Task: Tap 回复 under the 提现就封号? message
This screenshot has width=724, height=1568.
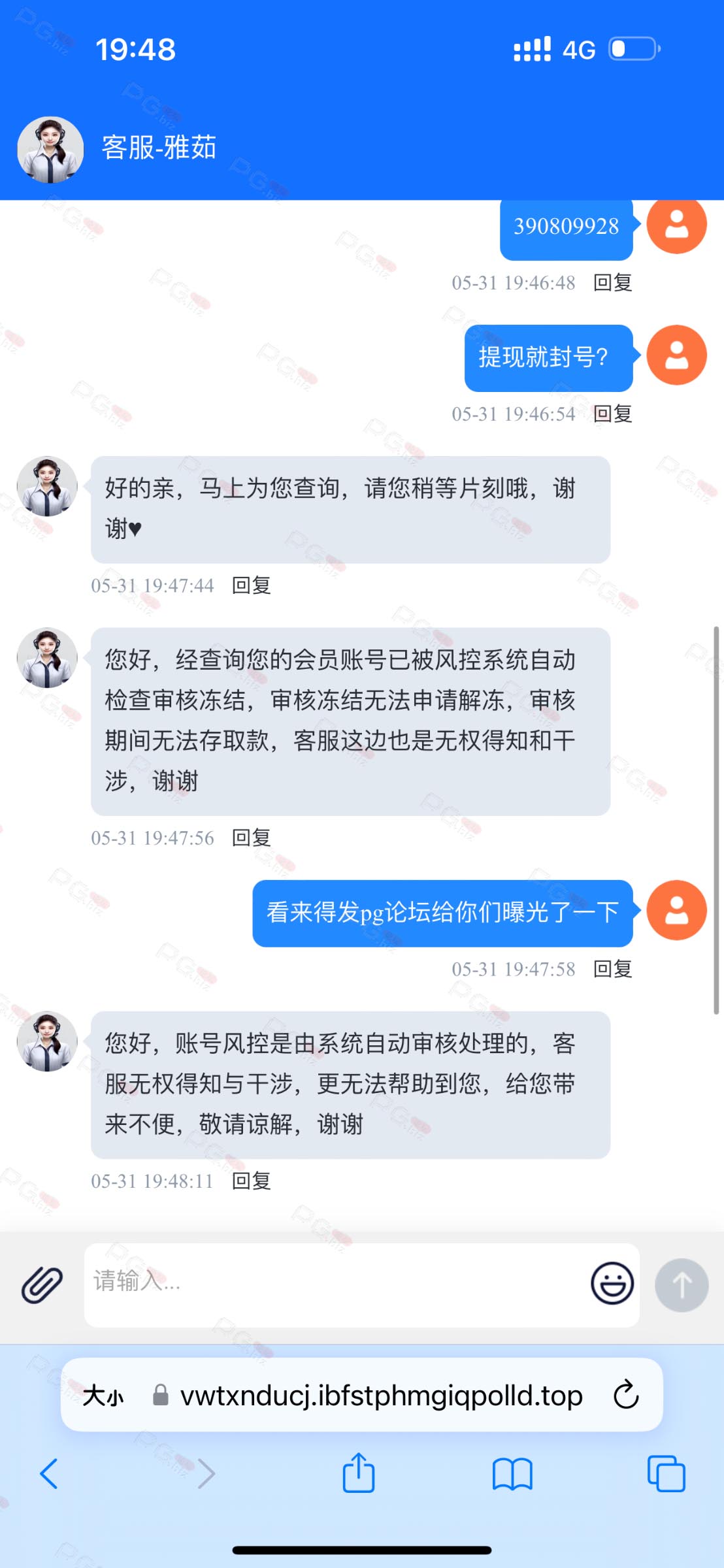Action: click(x=612, y=414)
